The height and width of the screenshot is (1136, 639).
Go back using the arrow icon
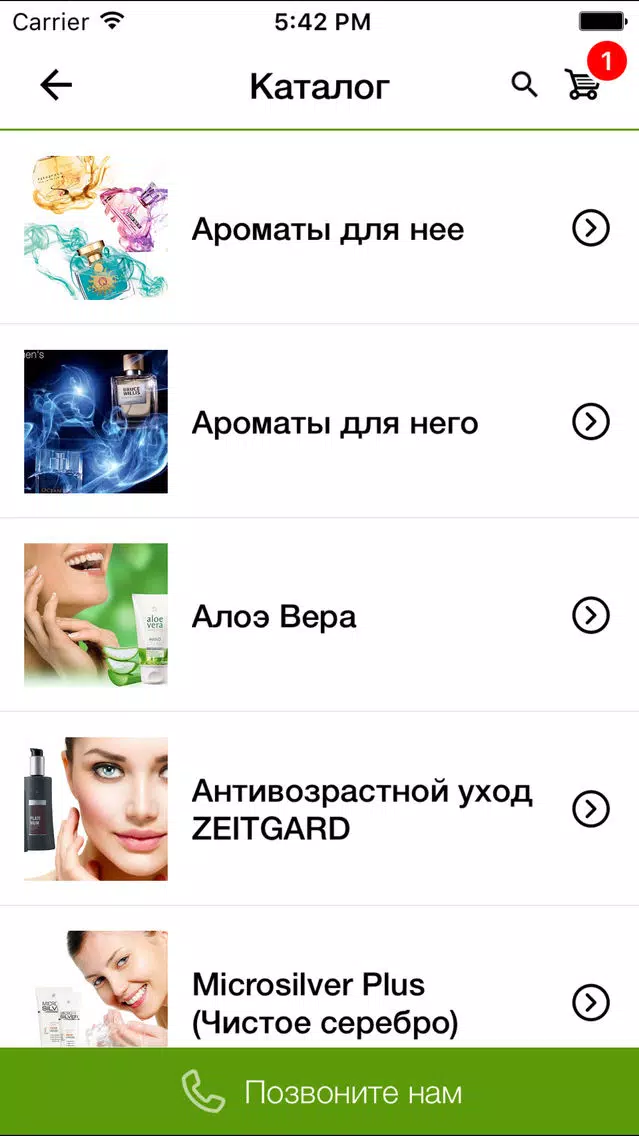[56, 85]
